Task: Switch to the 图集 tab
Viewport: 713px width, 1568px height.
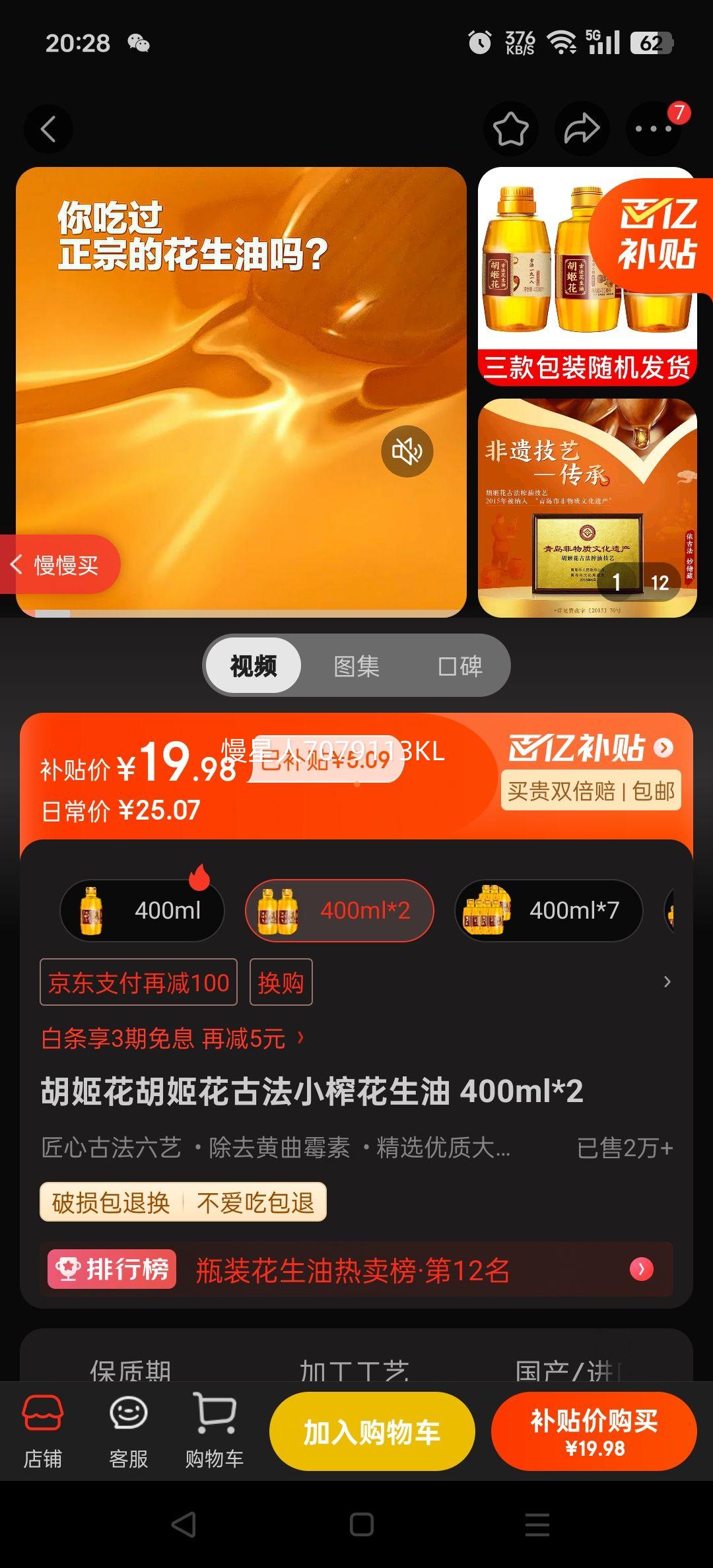Action: coord(355,666)
